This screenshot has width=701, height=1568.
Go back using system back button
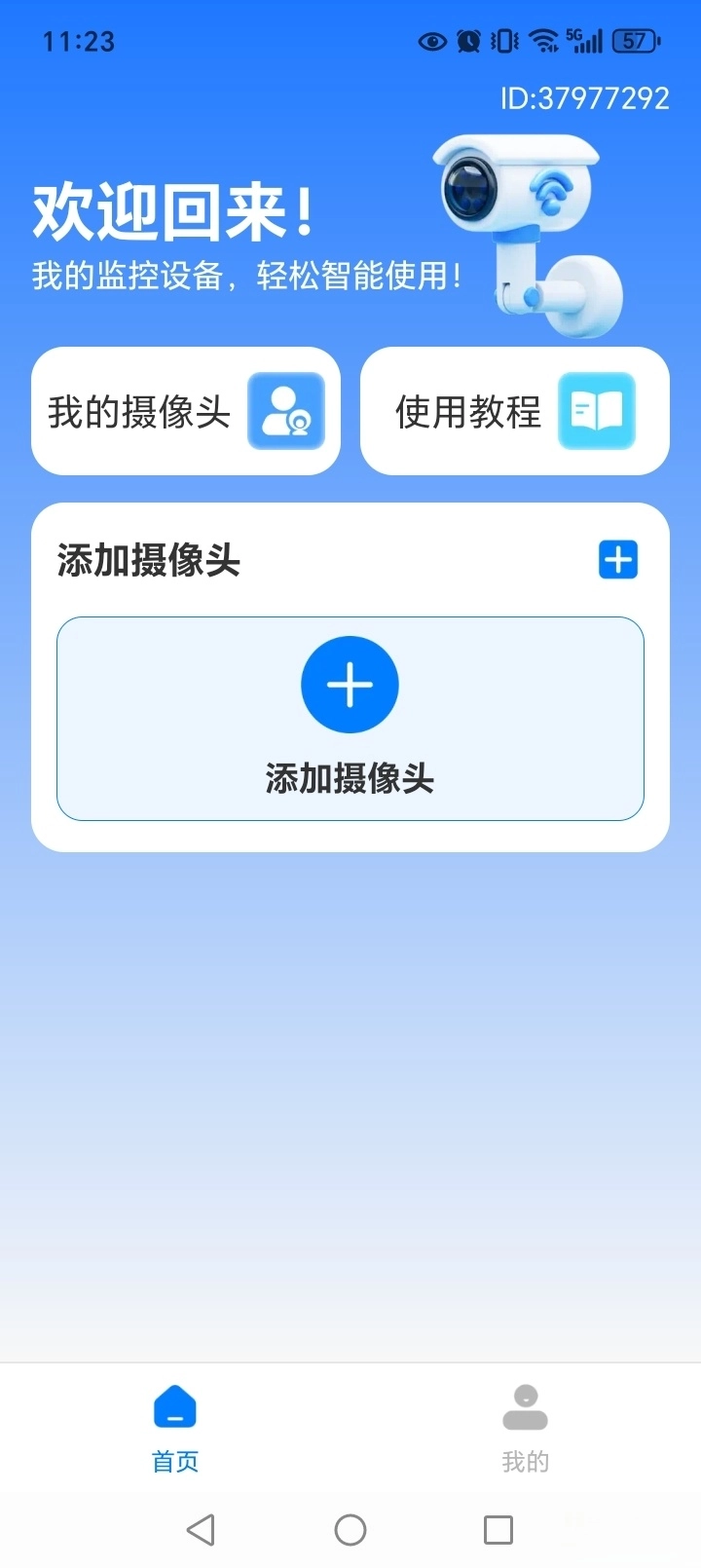201,1530
